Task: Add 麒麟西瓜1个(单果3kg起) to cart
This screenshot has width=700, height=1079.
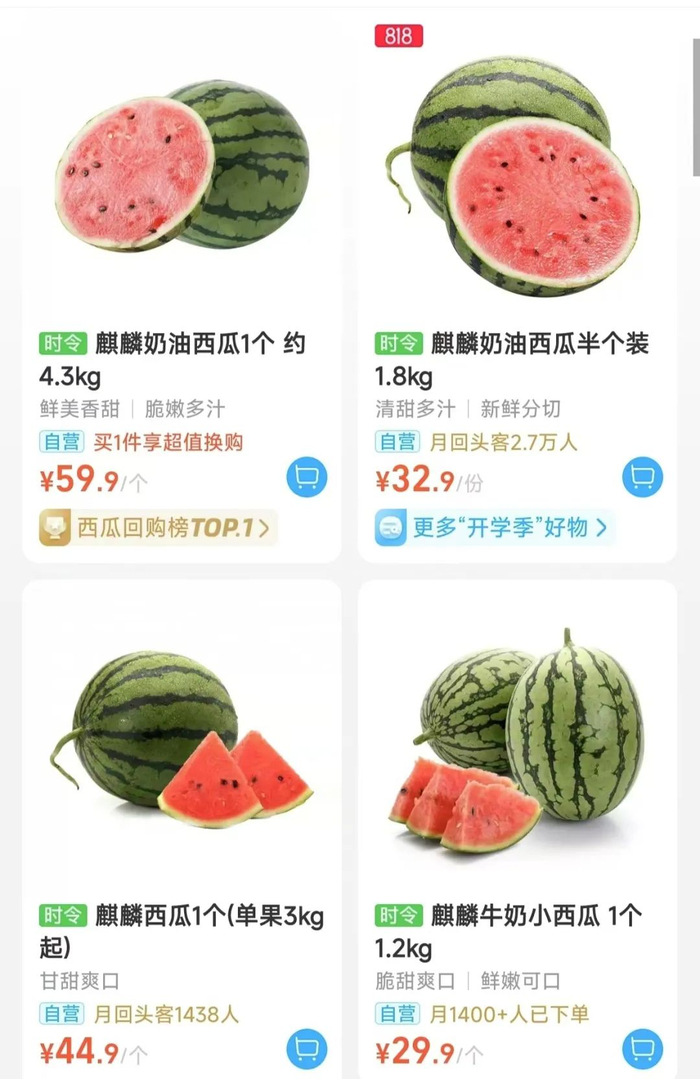Action: (307, 1049)
